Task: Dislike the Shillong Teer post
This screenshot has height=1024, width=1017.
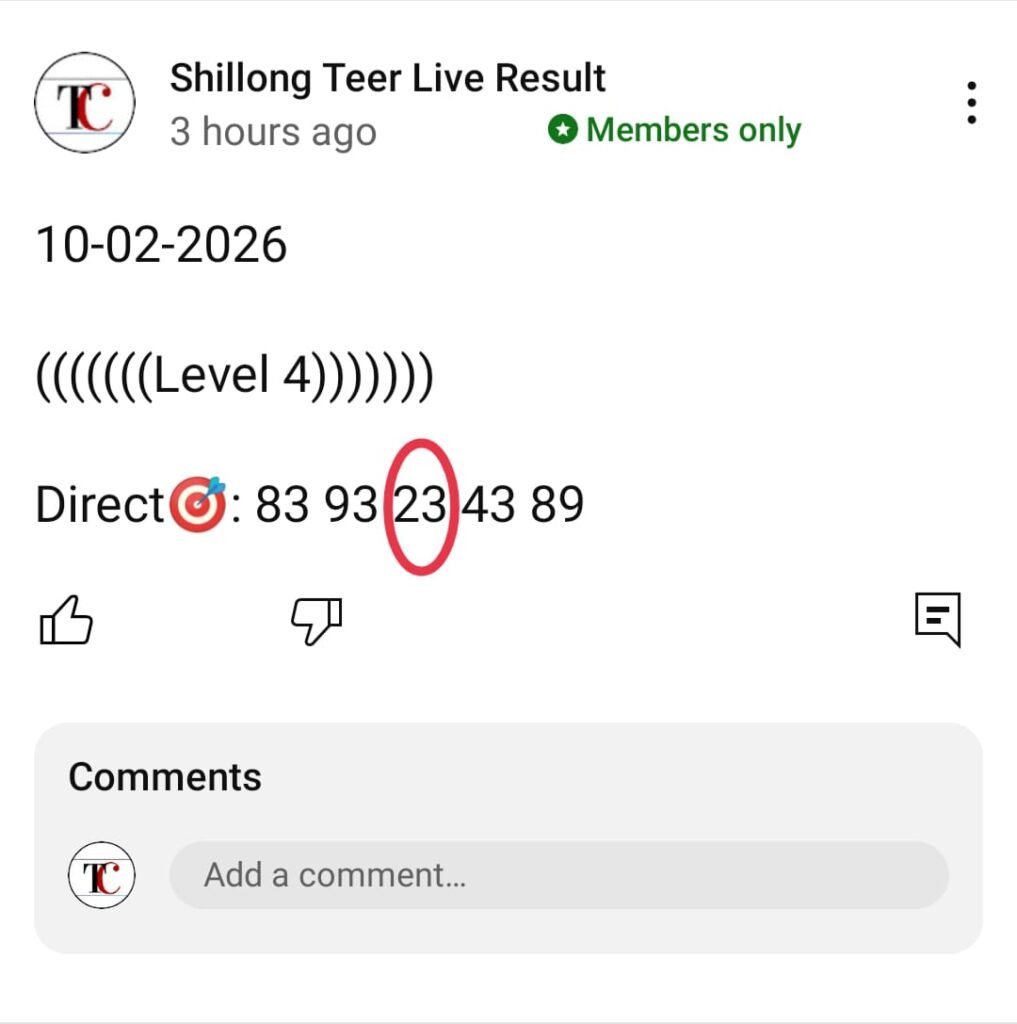Action: click(x=316, y=620)
